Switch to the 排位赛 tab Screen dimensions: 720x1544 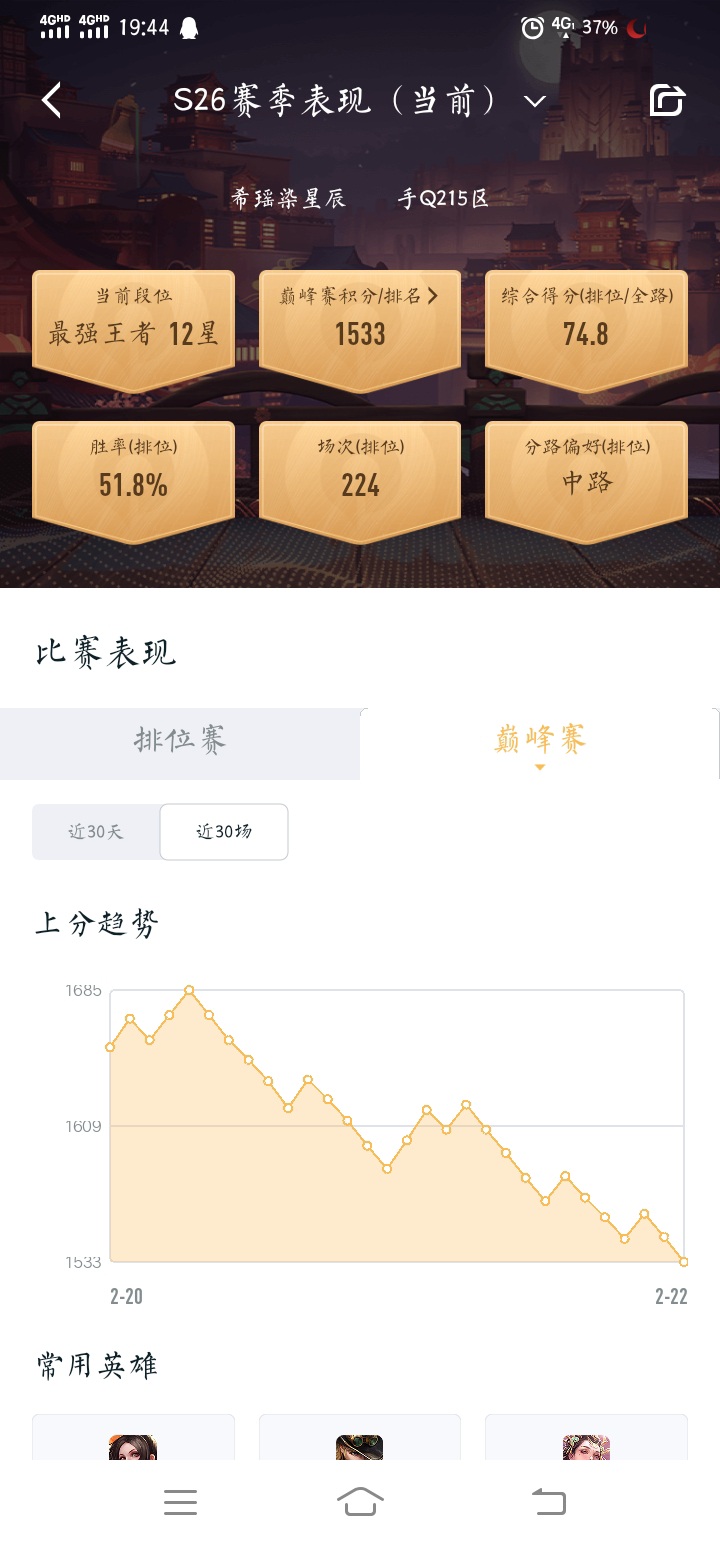coord(180,740)
